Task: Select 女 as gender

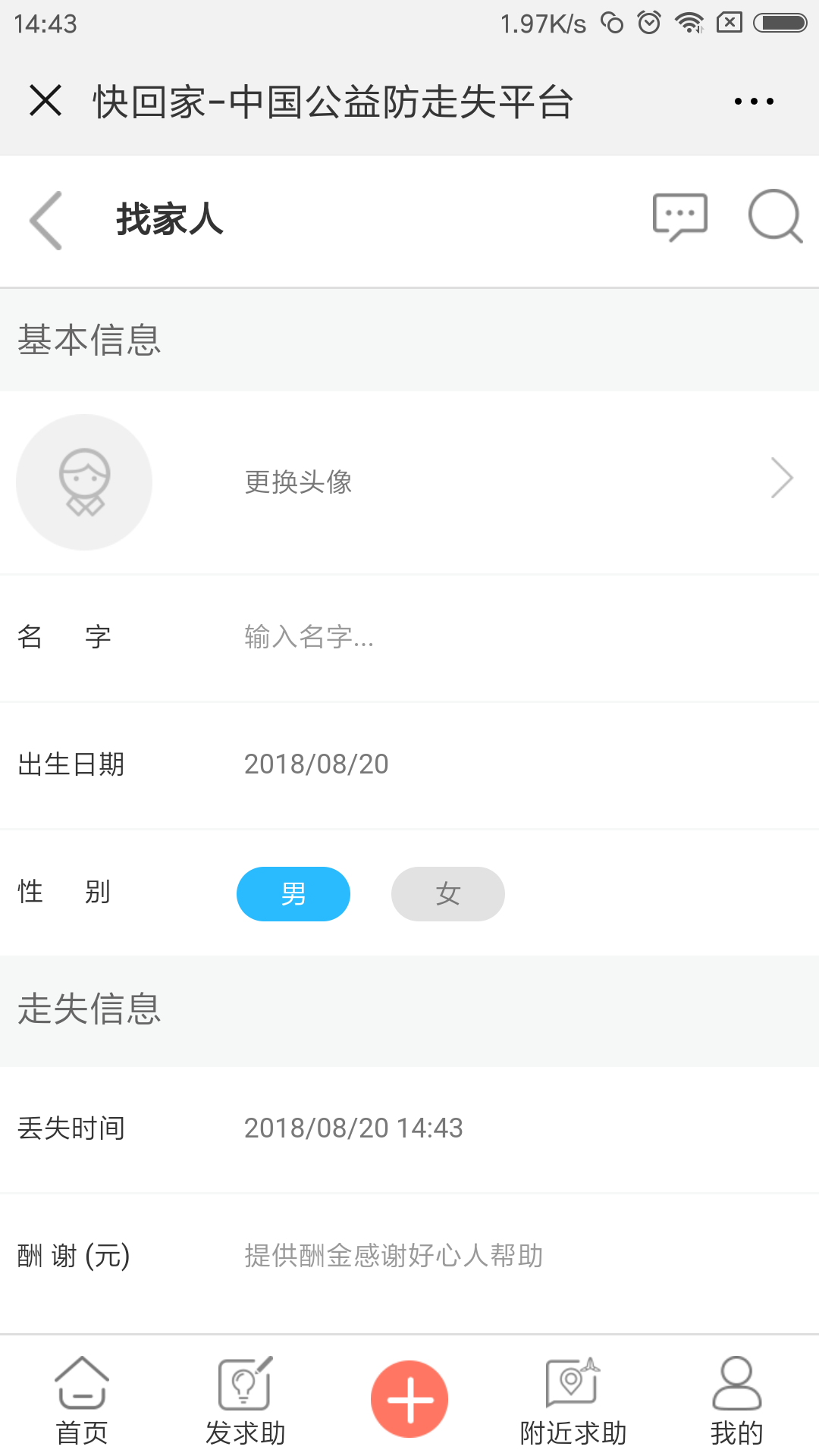Action: (448, 894)
